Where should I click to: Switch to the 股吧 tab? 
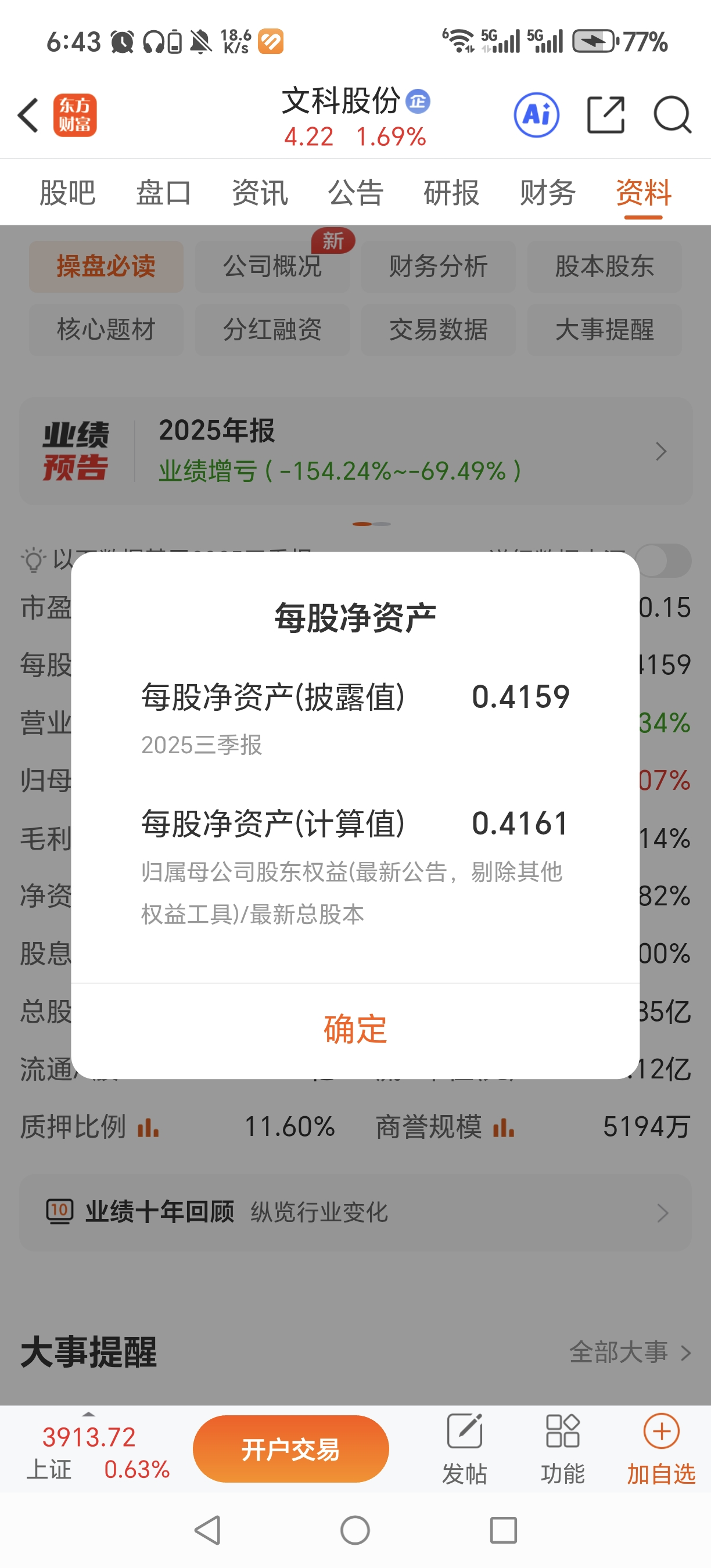point(67,193)
